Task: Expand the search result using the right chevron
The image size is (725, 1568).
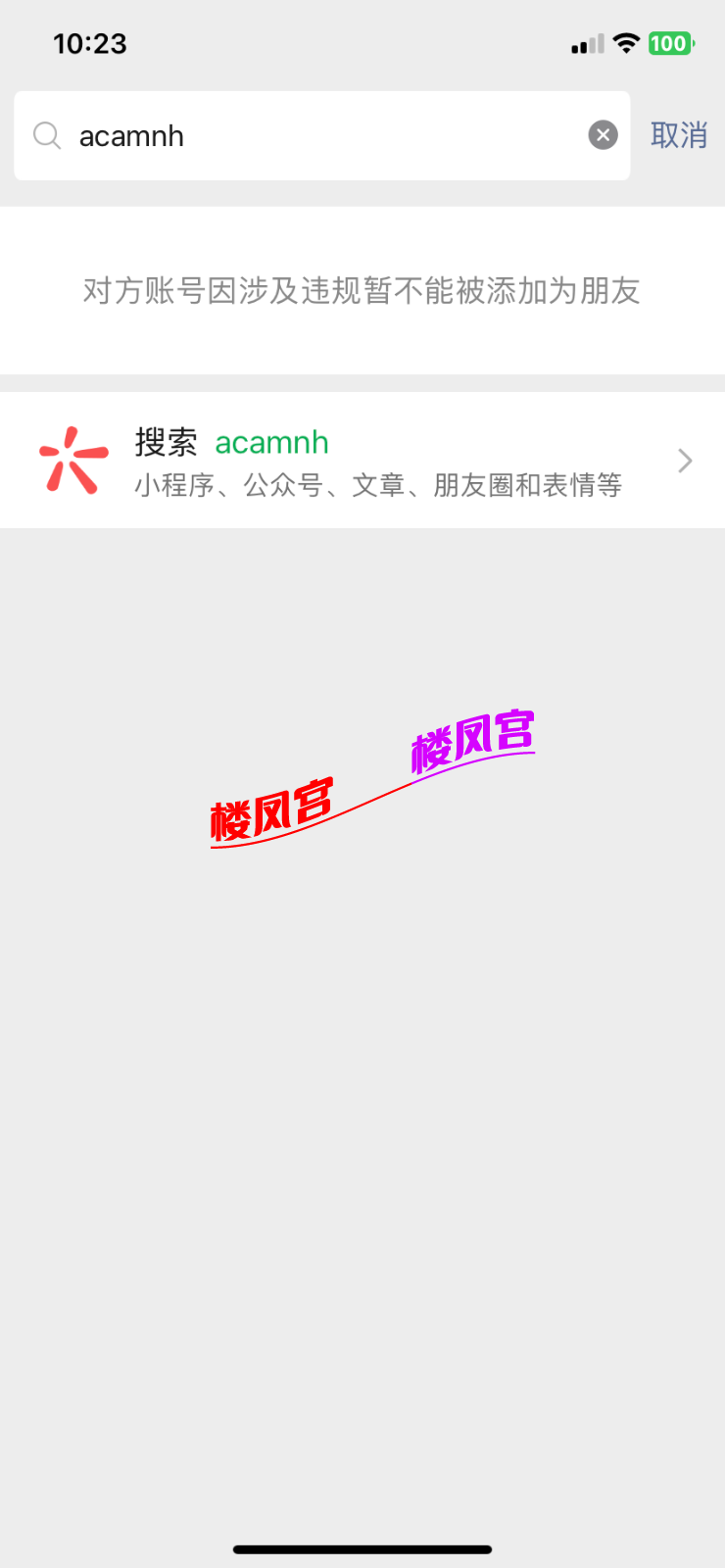Action: 684,461
